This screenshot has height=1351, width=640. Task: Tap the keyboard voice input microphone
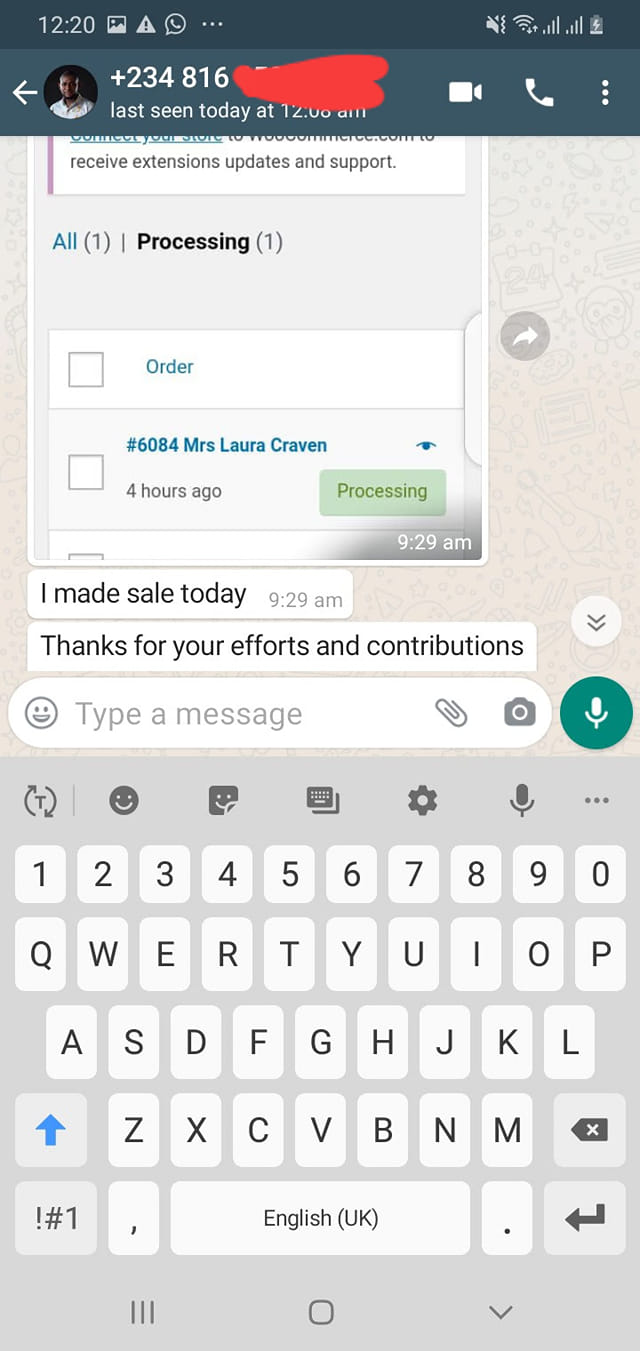[x=521, y=800]
